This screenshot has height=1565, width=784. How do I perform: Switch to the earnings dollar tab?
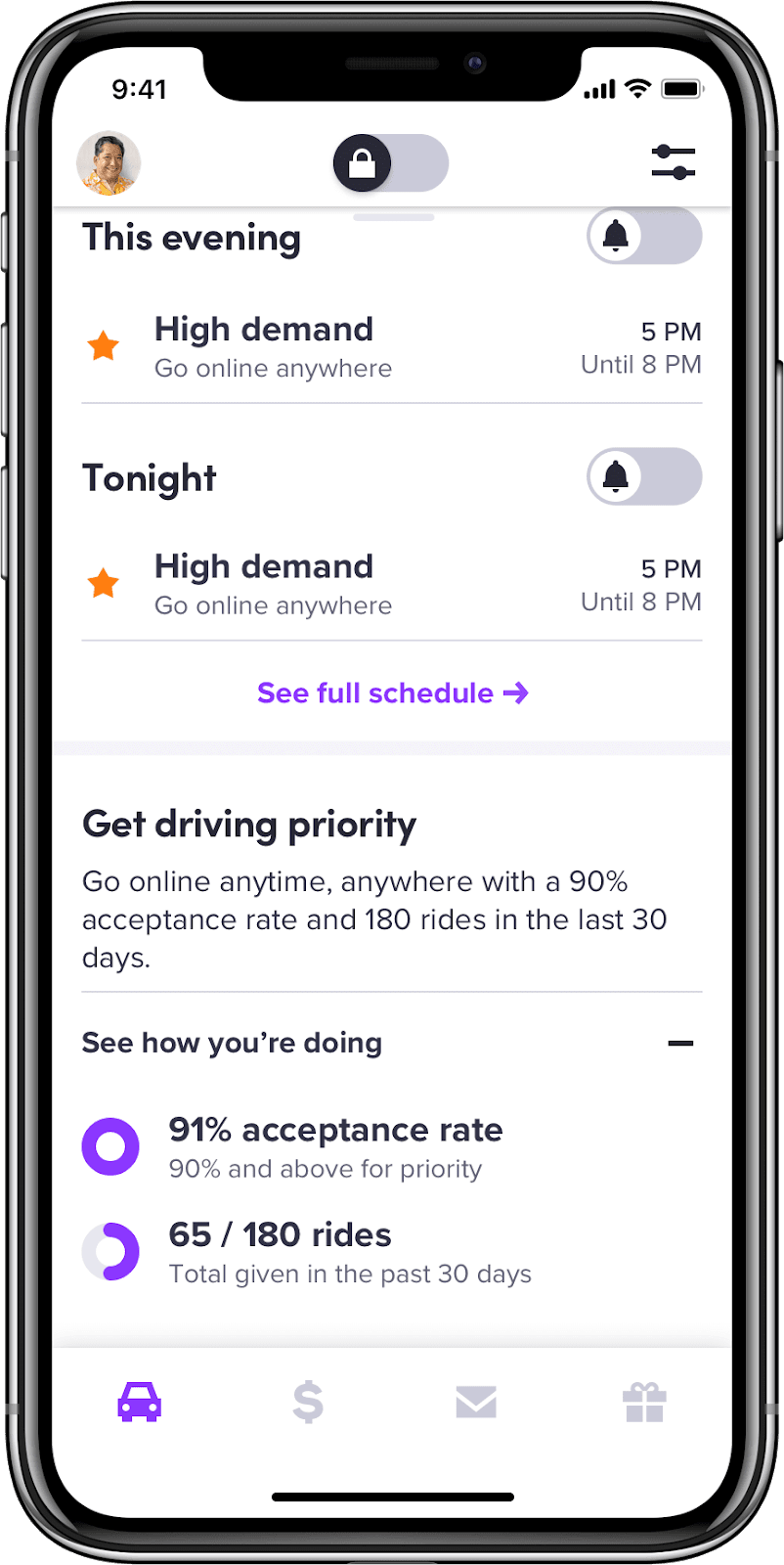click(x=308, y=1403)
